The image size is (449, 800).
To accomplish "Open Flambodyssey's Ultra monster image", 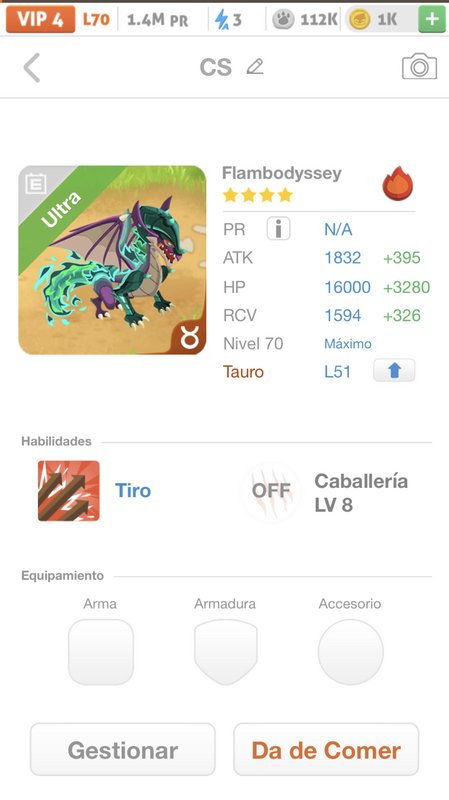I will coord(112,260).
